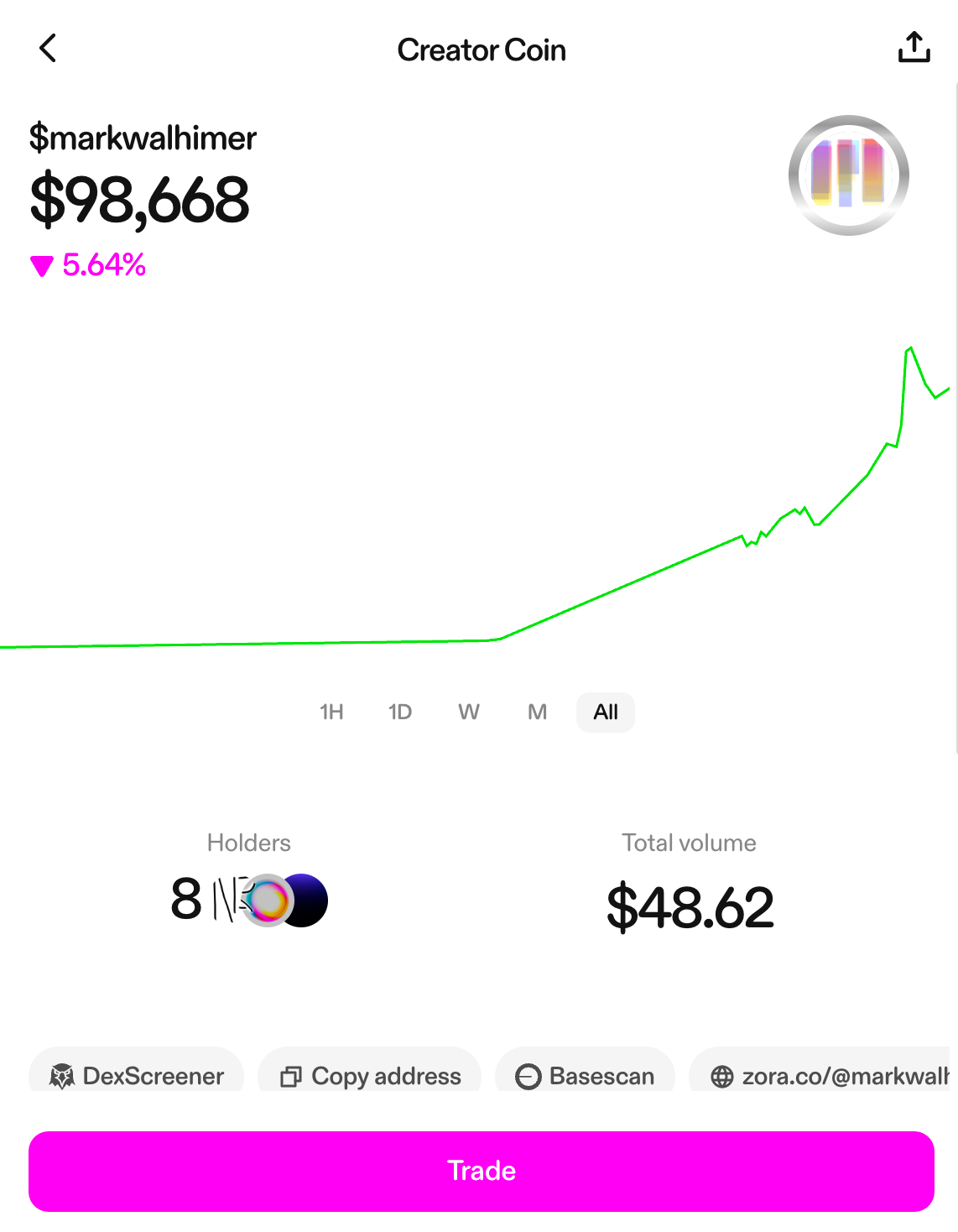Share this creator coin
958x1232 pixels.
[914, 48]
